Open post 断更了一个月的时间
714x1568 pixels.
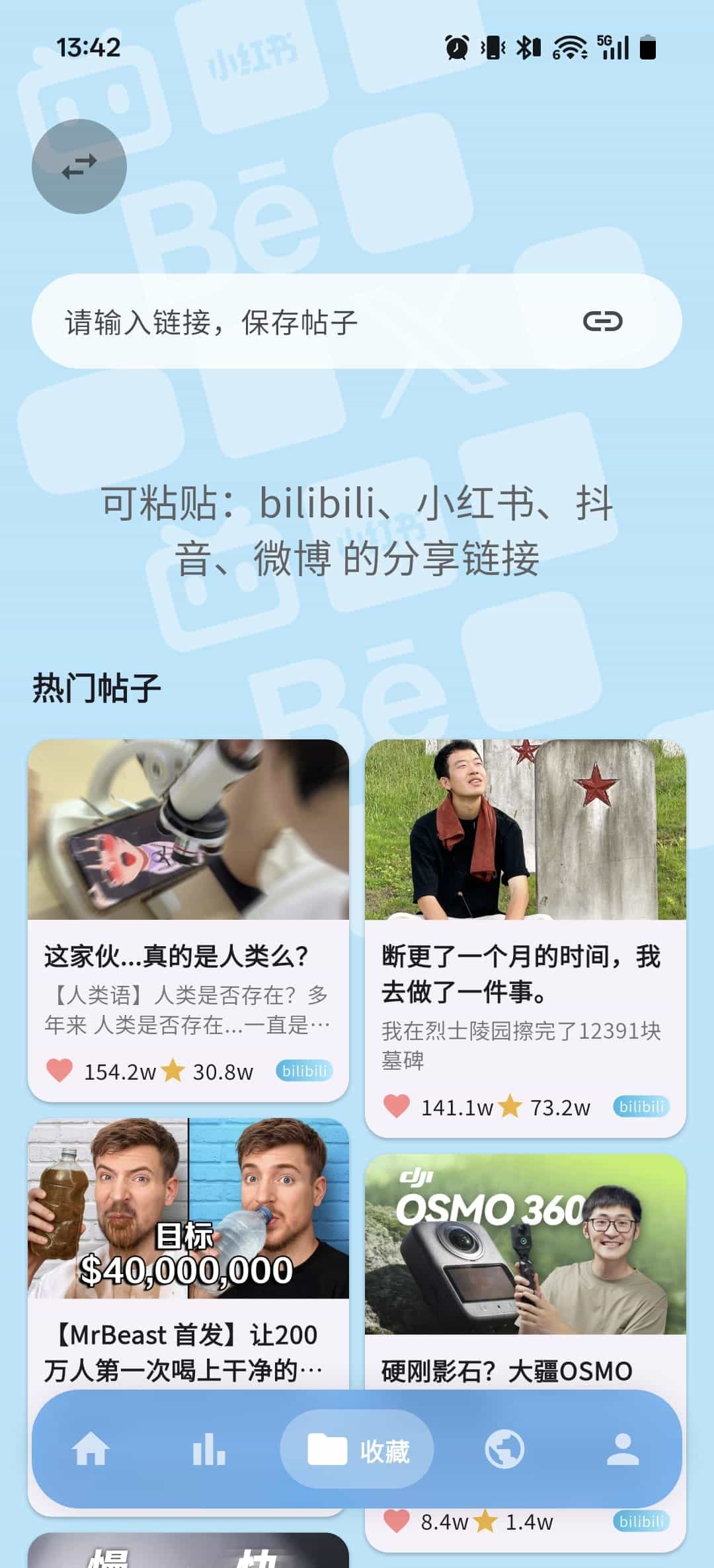pyautogui.click(x=525, y=937)
